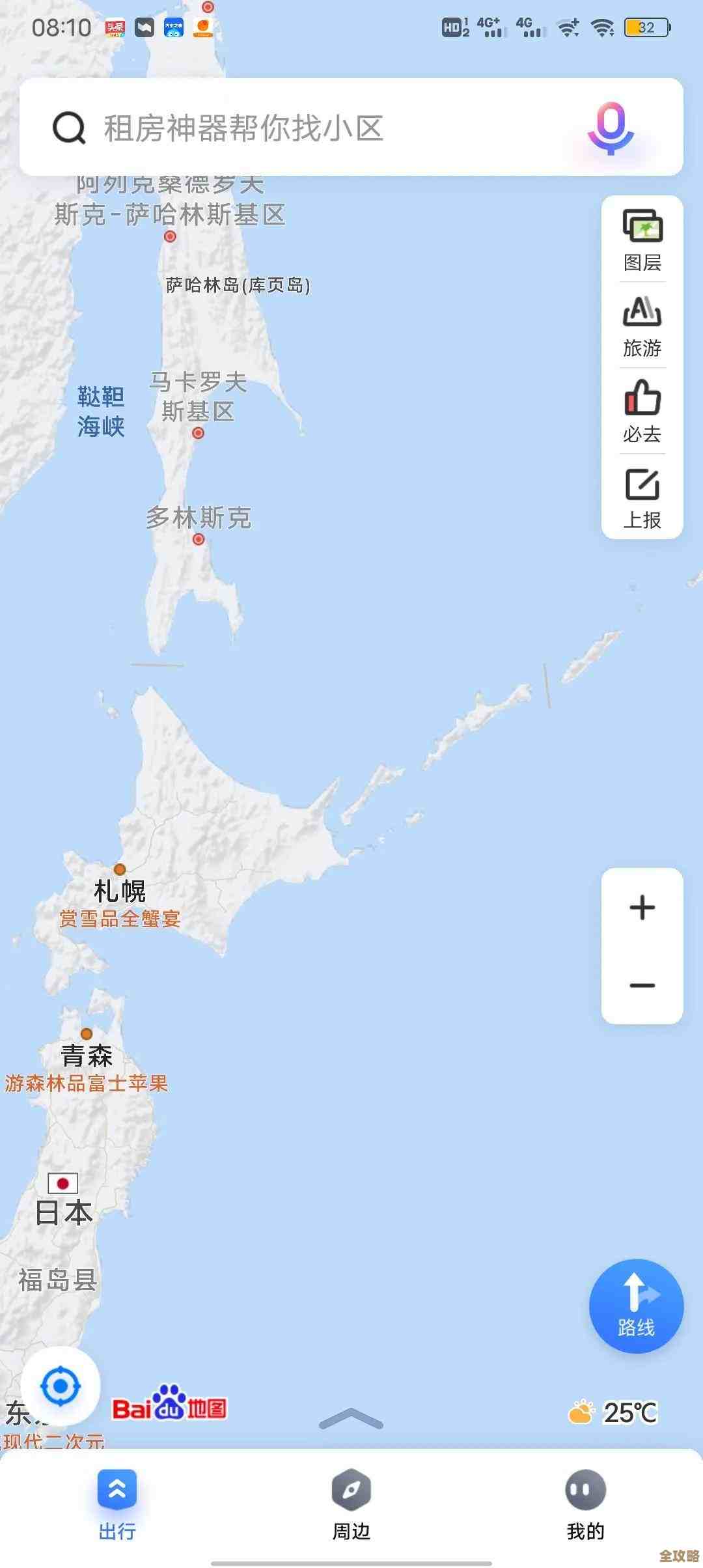Tap the 上报 report icon
Screen dimensions: 703x1568
641,495
